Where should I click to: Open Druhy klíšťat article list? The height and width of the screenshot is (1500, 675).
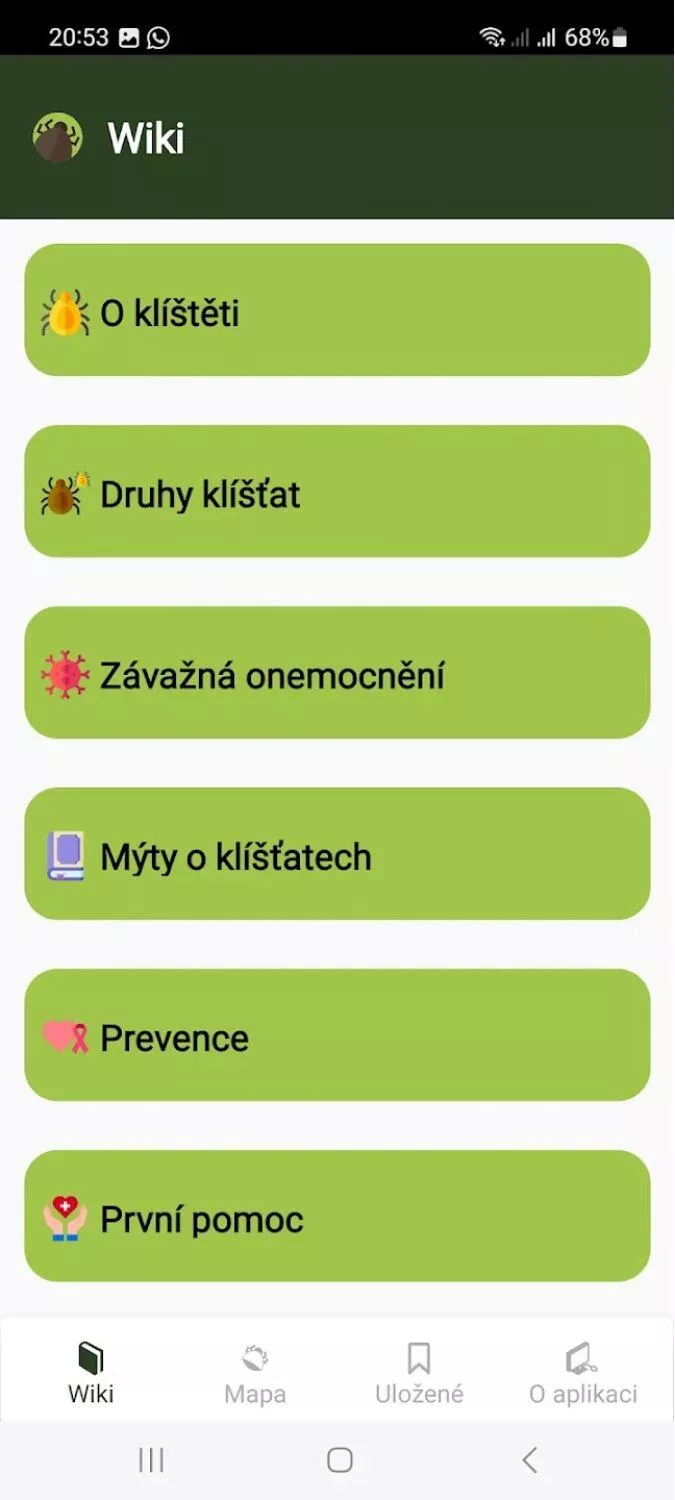[x=337, y=491]
